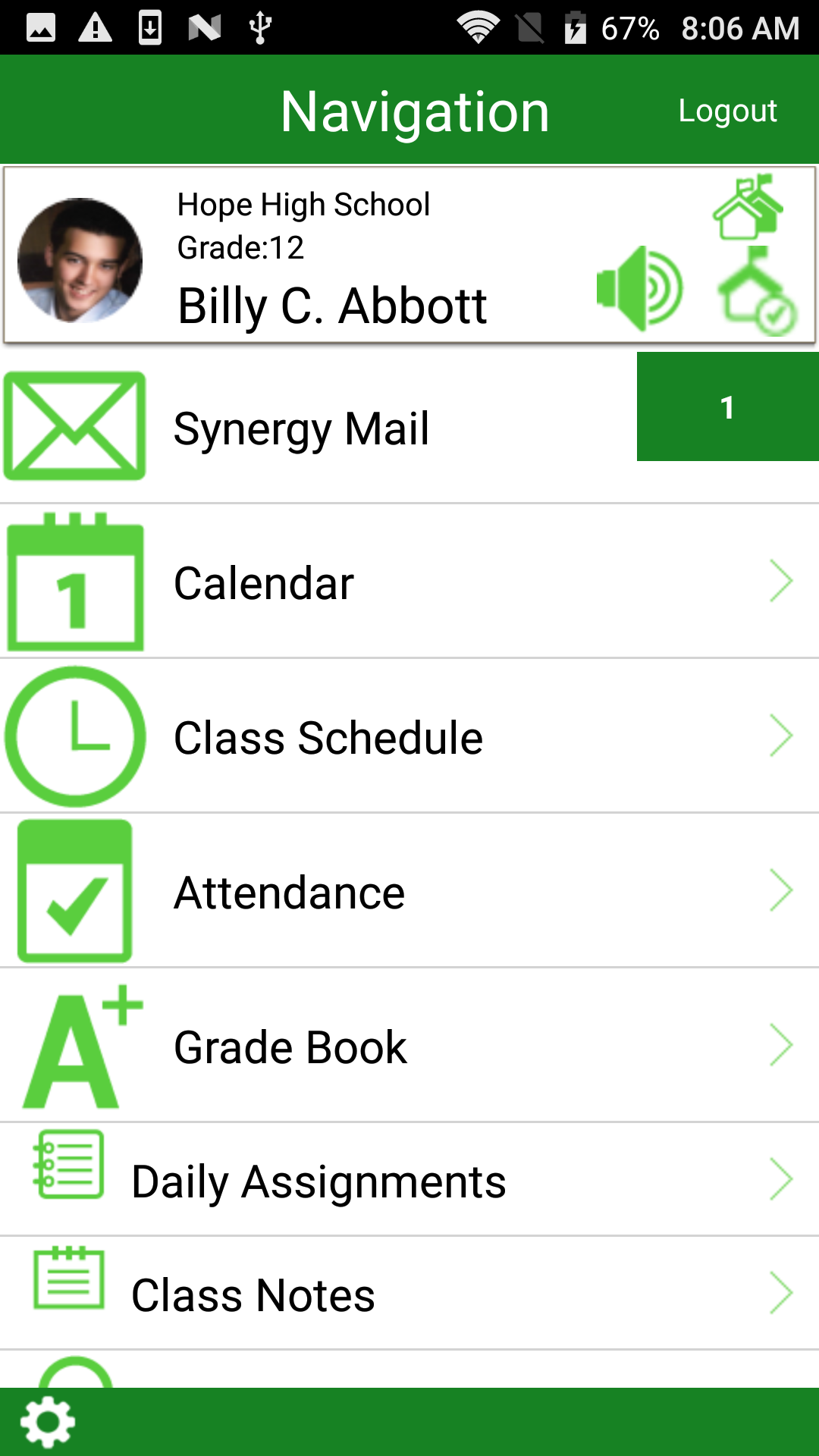The image size is (819, 1456).
Task: Open the Calendar
Action: pos(409,582)
